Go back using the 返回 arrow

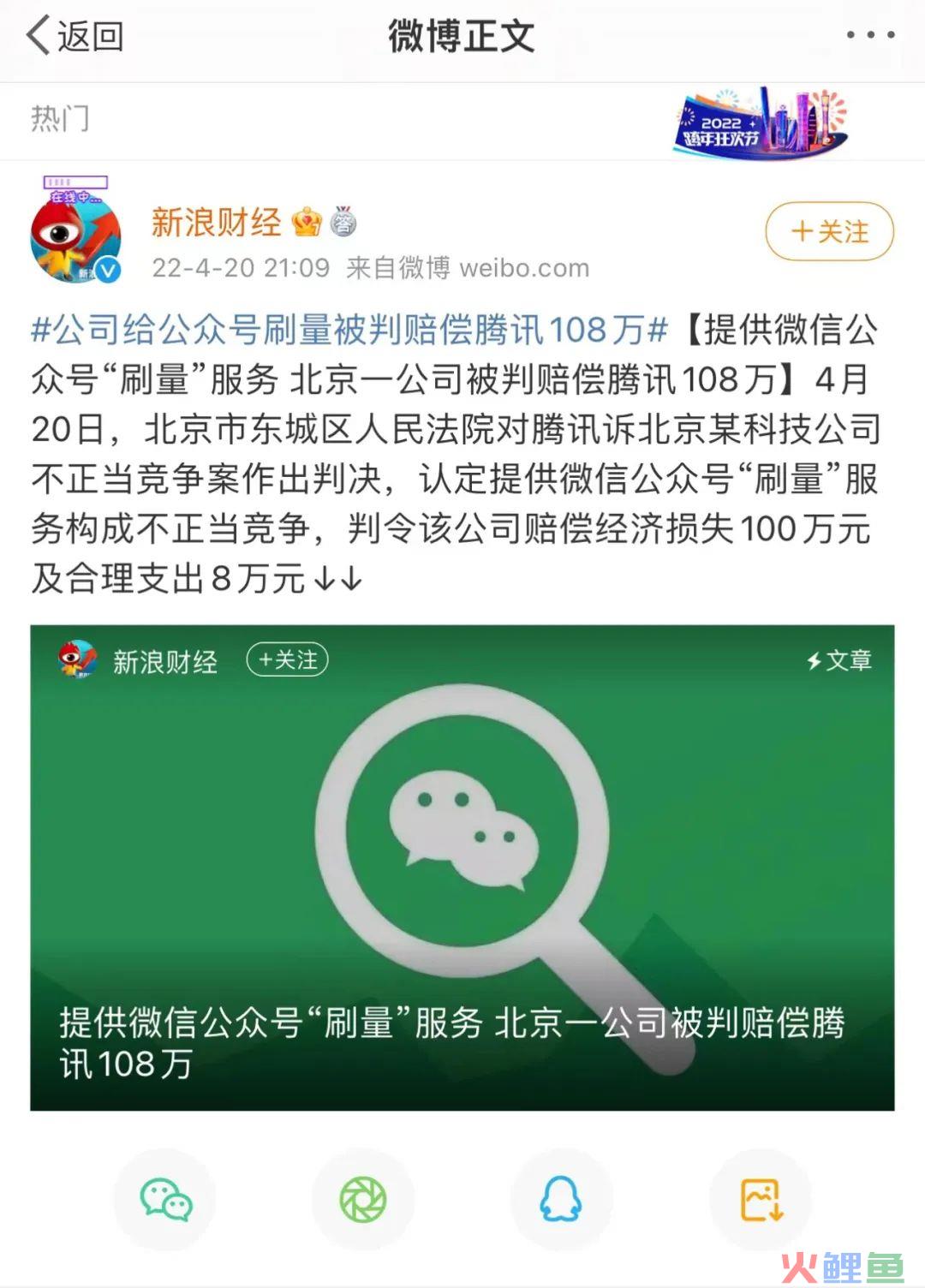[x=74, y=36]
